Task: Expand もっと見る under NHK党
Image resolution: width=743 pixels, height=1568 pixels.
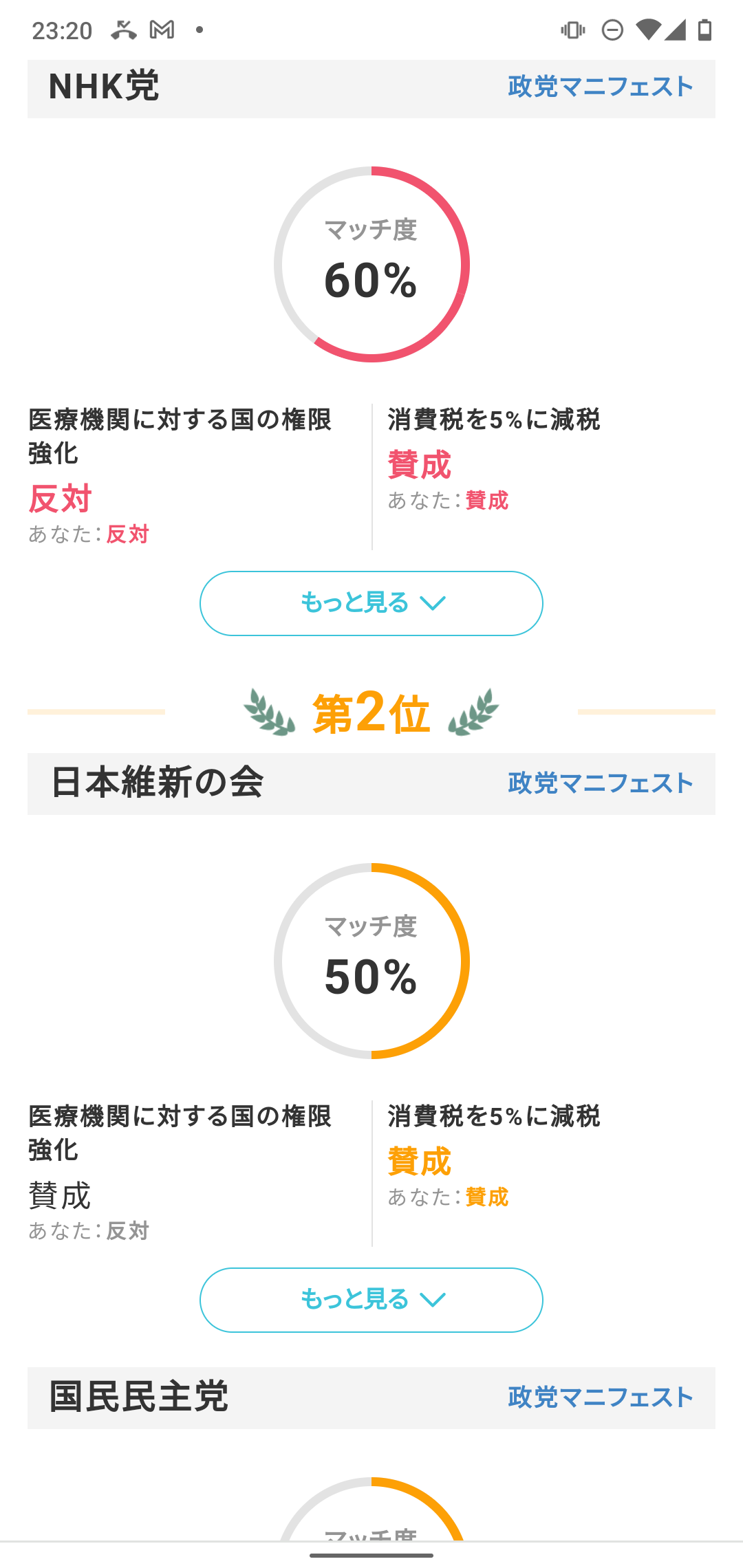Action: point(371,603)
